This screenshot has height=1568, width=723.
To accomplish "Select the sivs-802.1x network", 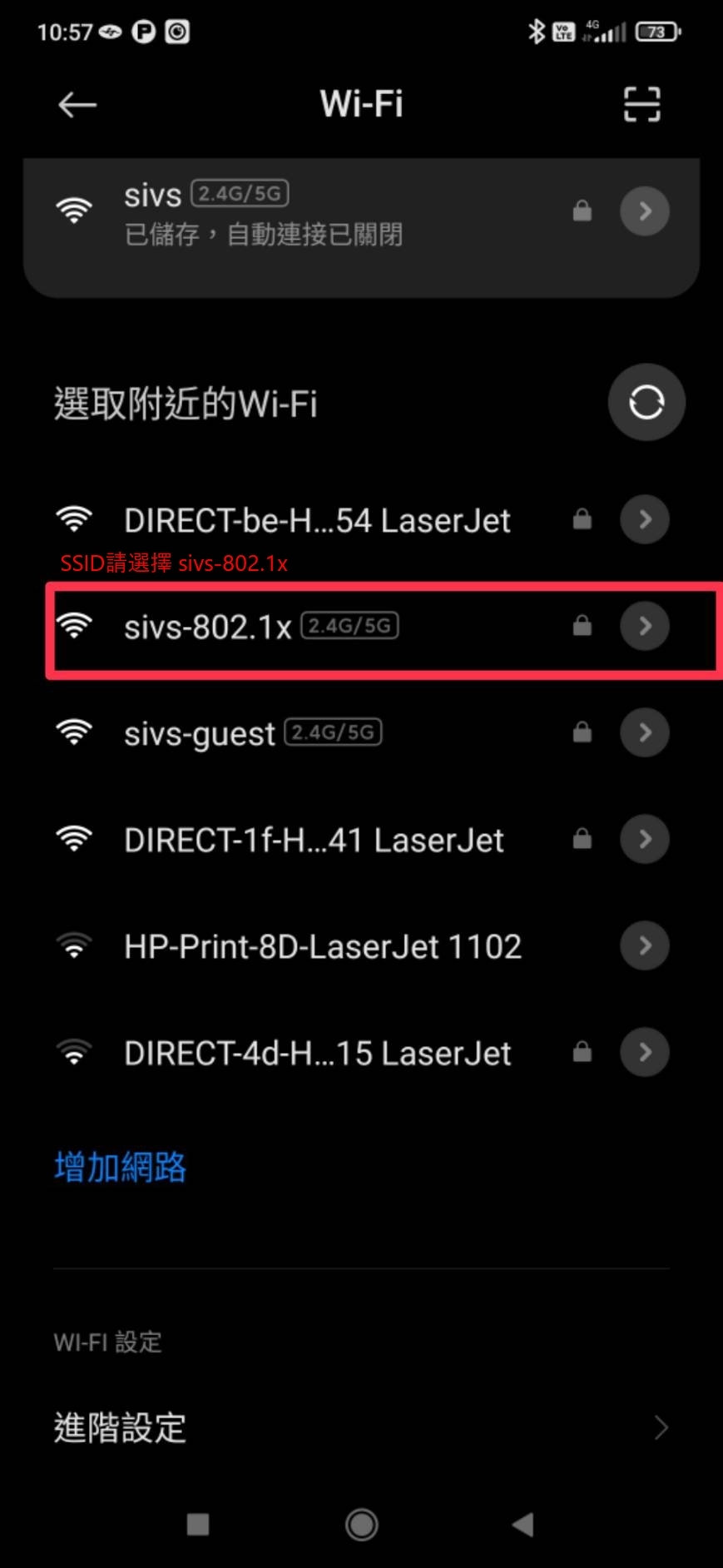I will 361,626.
